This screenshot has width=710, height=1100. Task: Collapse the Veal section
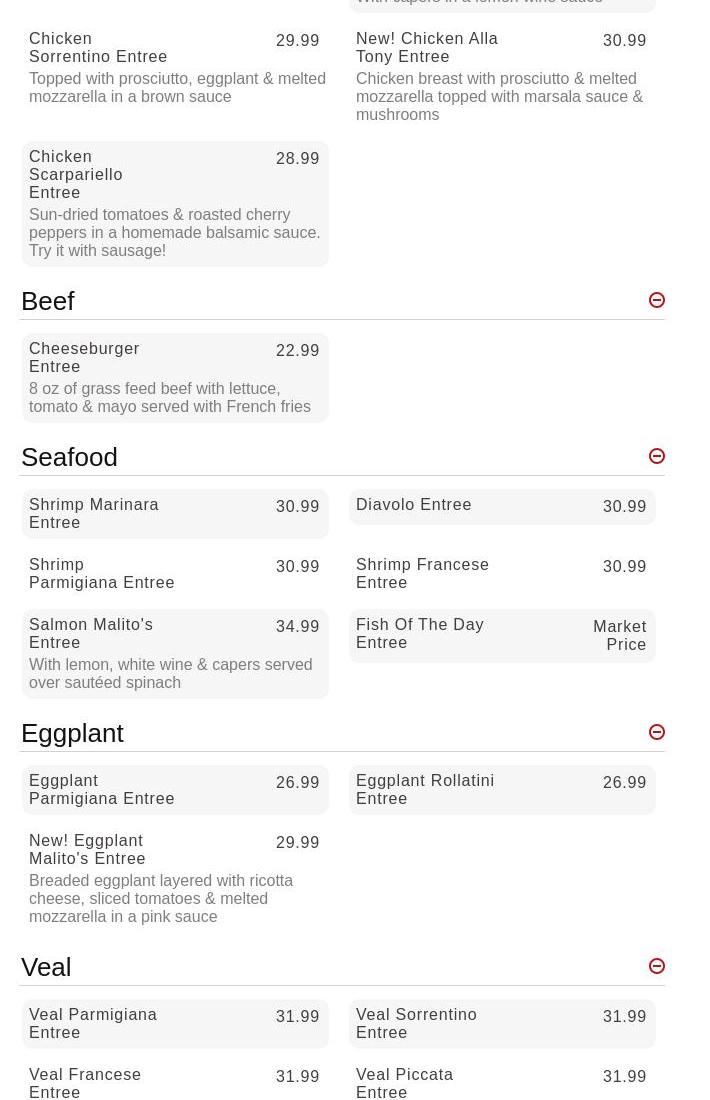pos(657,966)
